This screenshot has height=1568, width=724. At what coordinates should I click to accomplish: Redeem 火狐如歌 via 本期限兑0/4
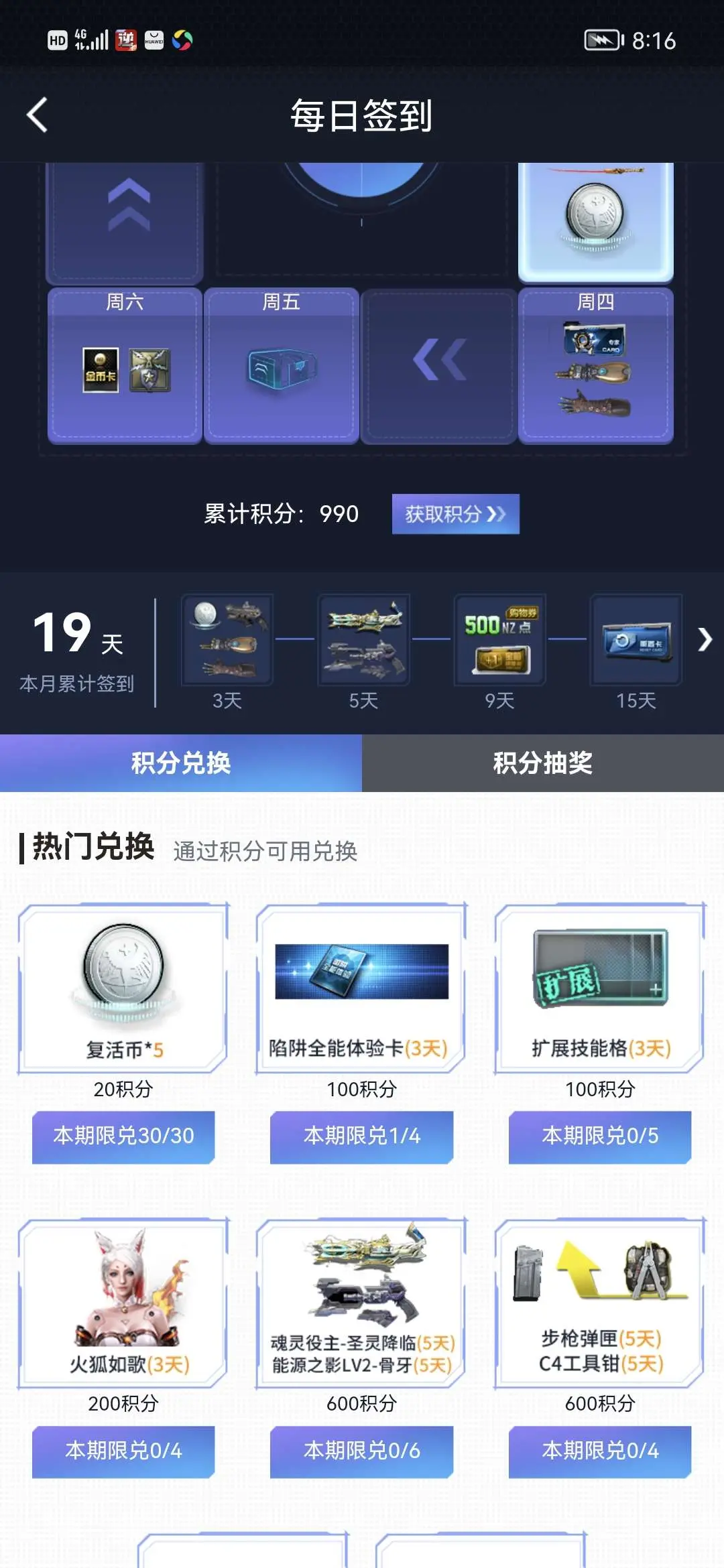point(123,1451)
